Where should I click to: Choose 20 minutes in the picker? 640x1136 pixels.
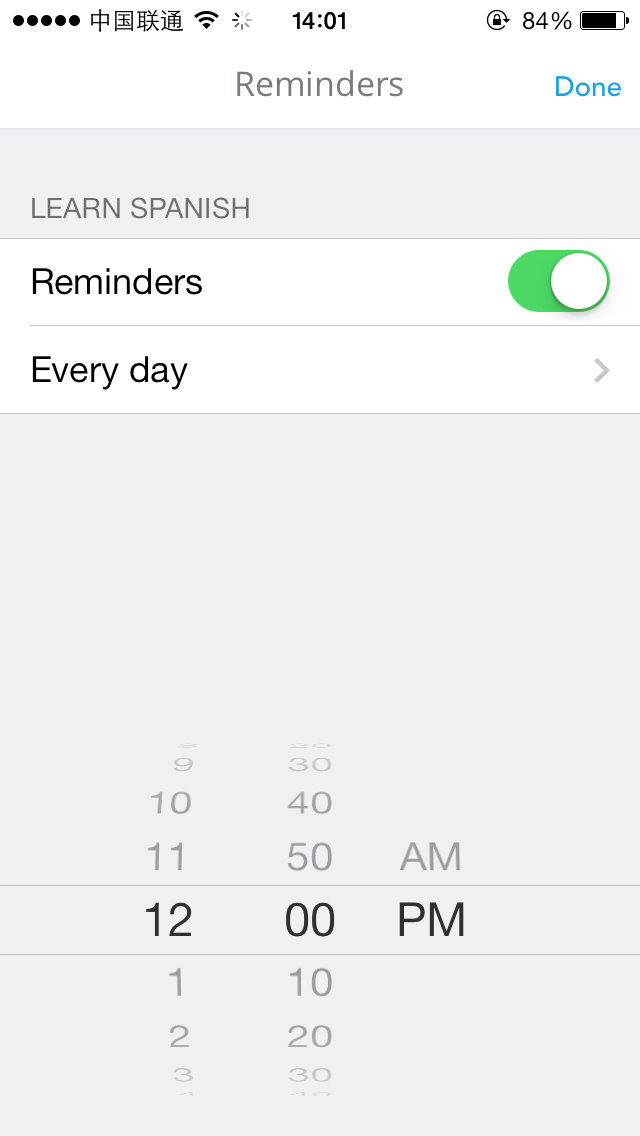310,1037
